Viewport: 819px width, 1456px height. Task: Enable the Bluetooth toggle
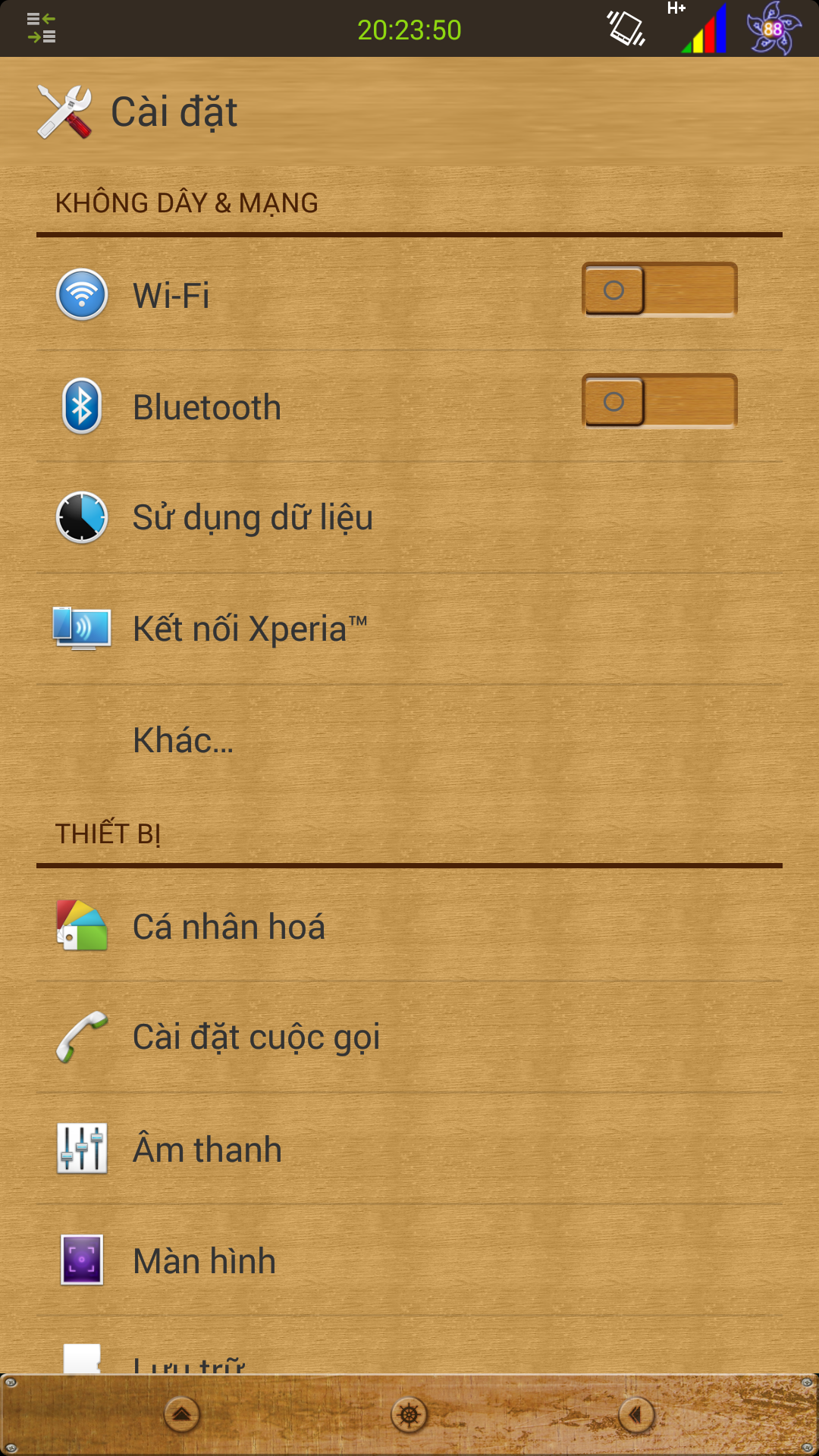(659, 402)
